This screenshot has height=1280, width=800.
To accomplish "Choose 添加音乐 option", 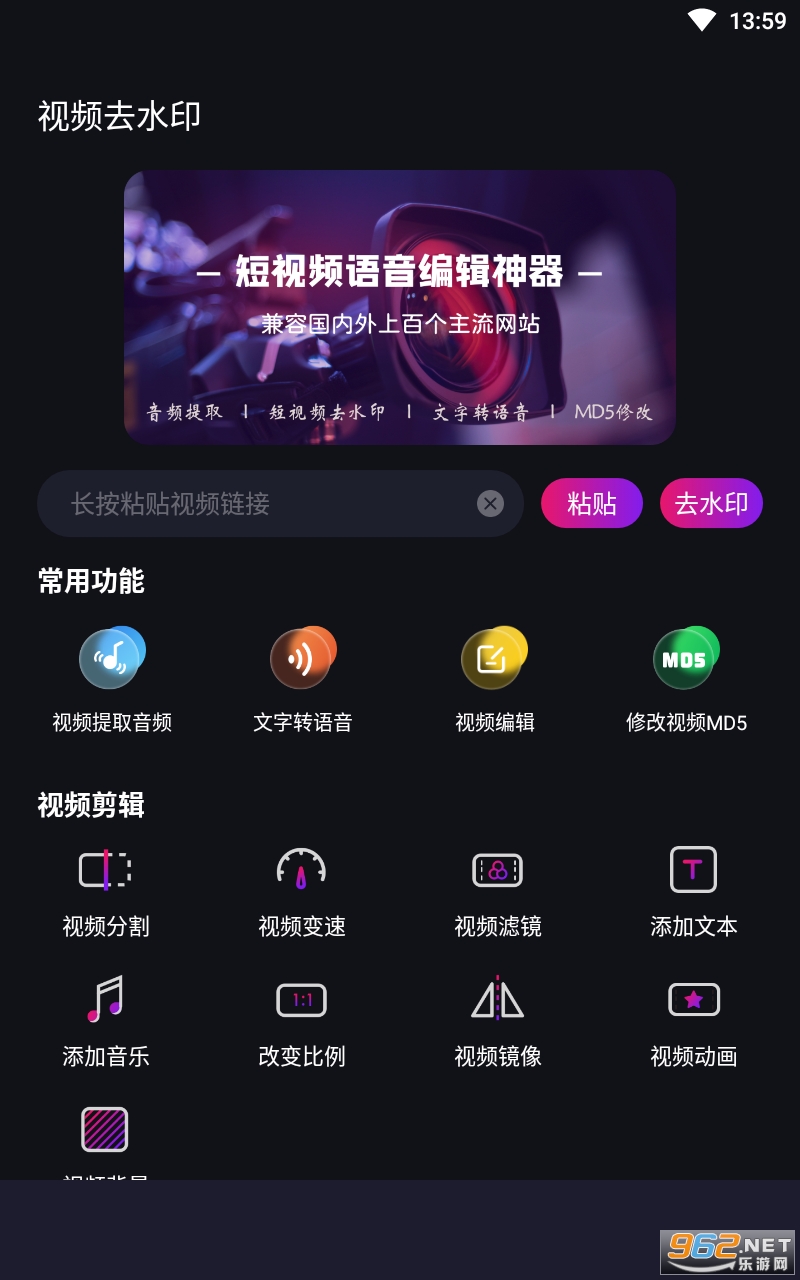I will [x=105, y=1020].
